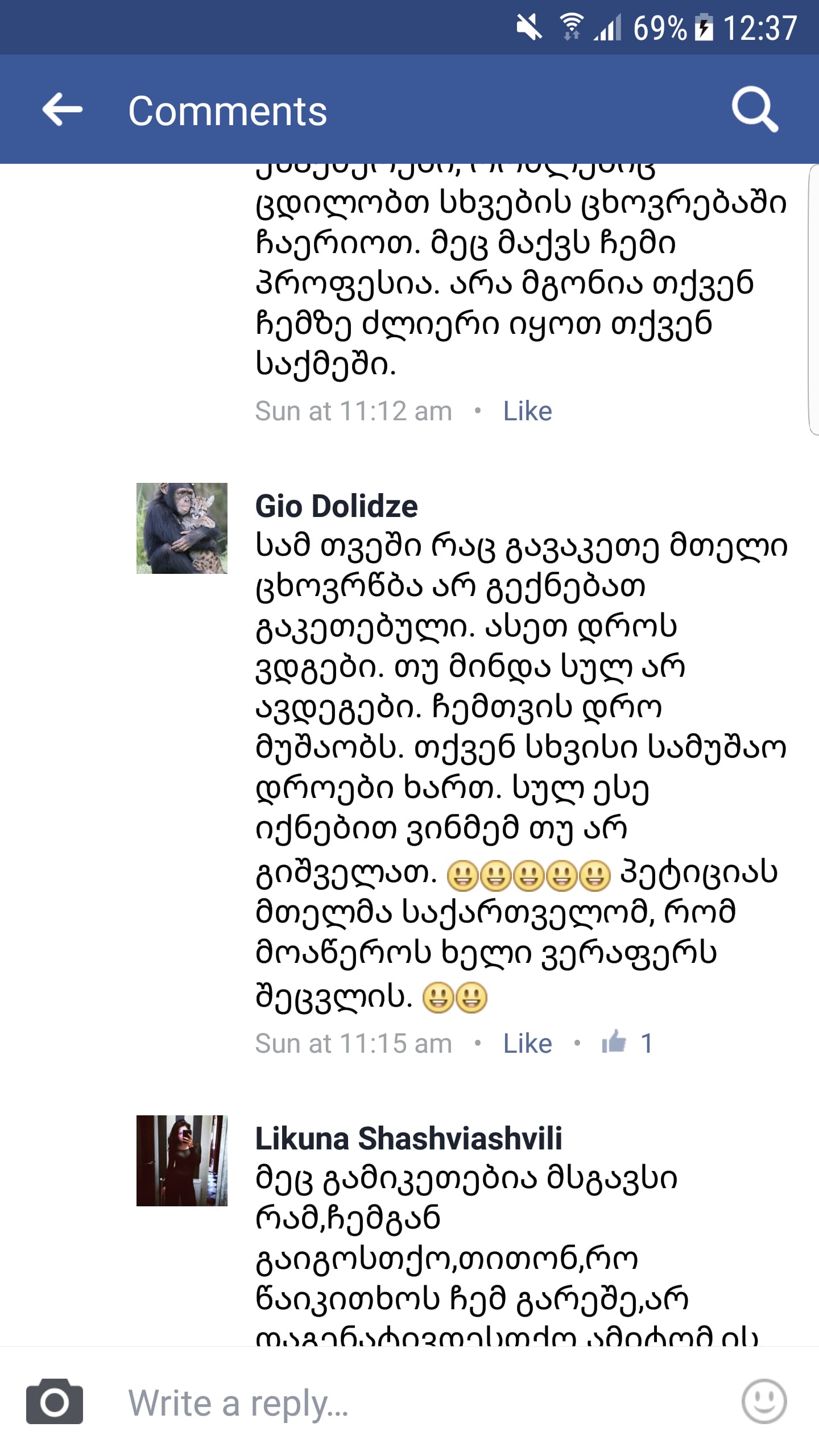Open Likuna Shashviashvili's profile picture
This screenshot has width=819, height=1456.
(182, 1160)
